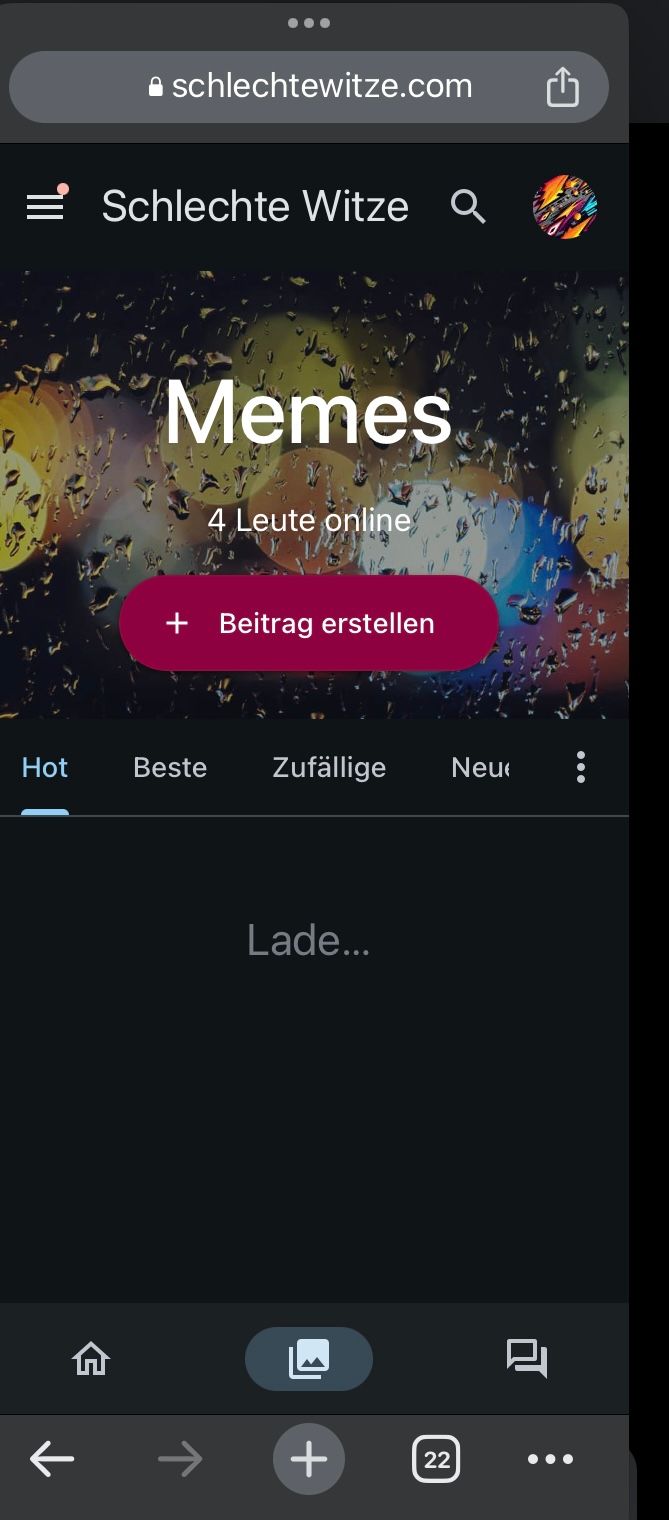
Task: Open the browser's more options menu
Action: pyautogui.click(x=550, y=1460)
